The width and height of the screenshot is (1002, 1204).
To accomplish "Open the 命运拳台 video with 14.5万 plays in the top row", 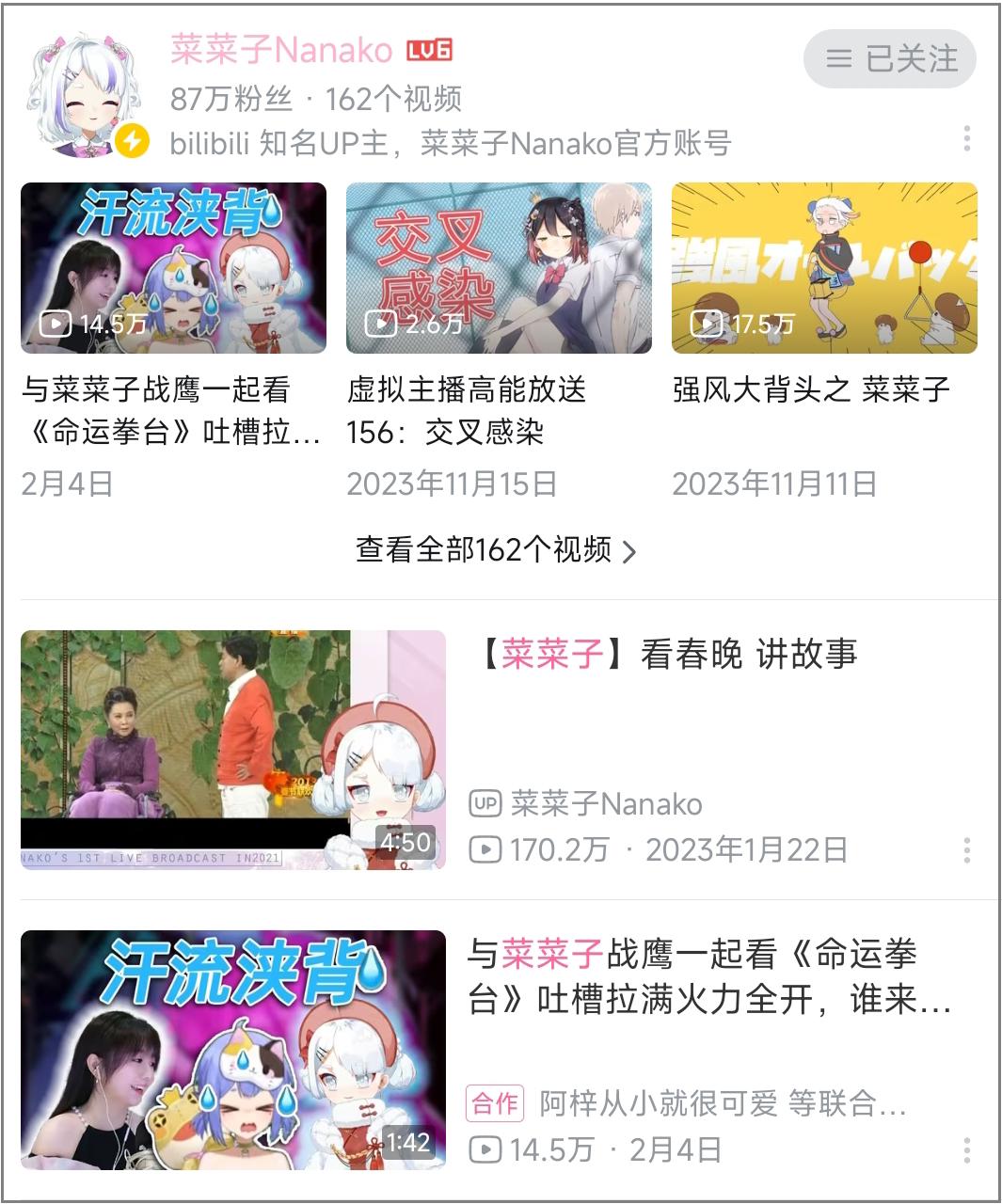I will (173, 268).
